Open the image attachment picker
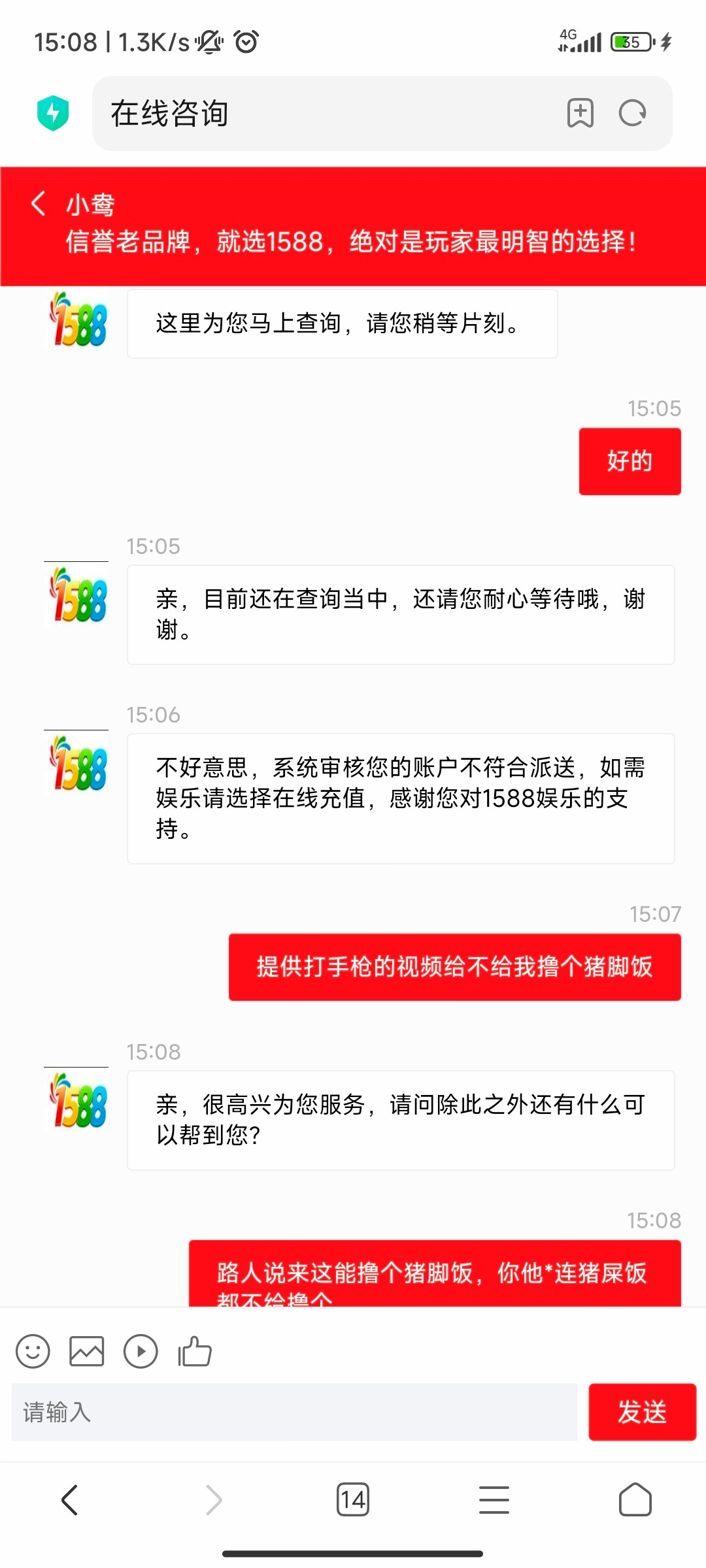706x1568 pixels. coord(86,1350)
